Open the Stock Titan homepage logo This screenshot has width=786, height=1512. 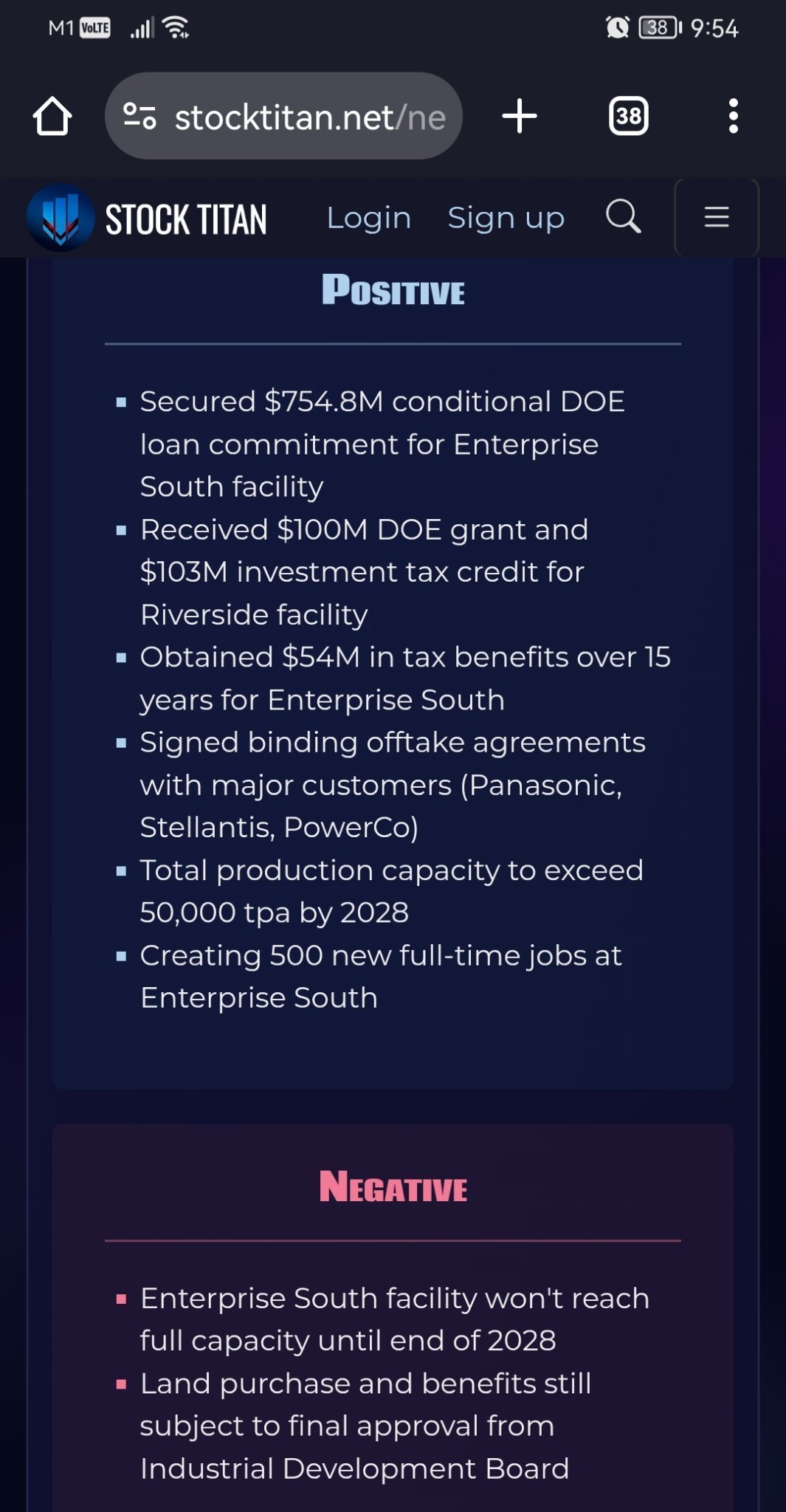click(147, 219)
